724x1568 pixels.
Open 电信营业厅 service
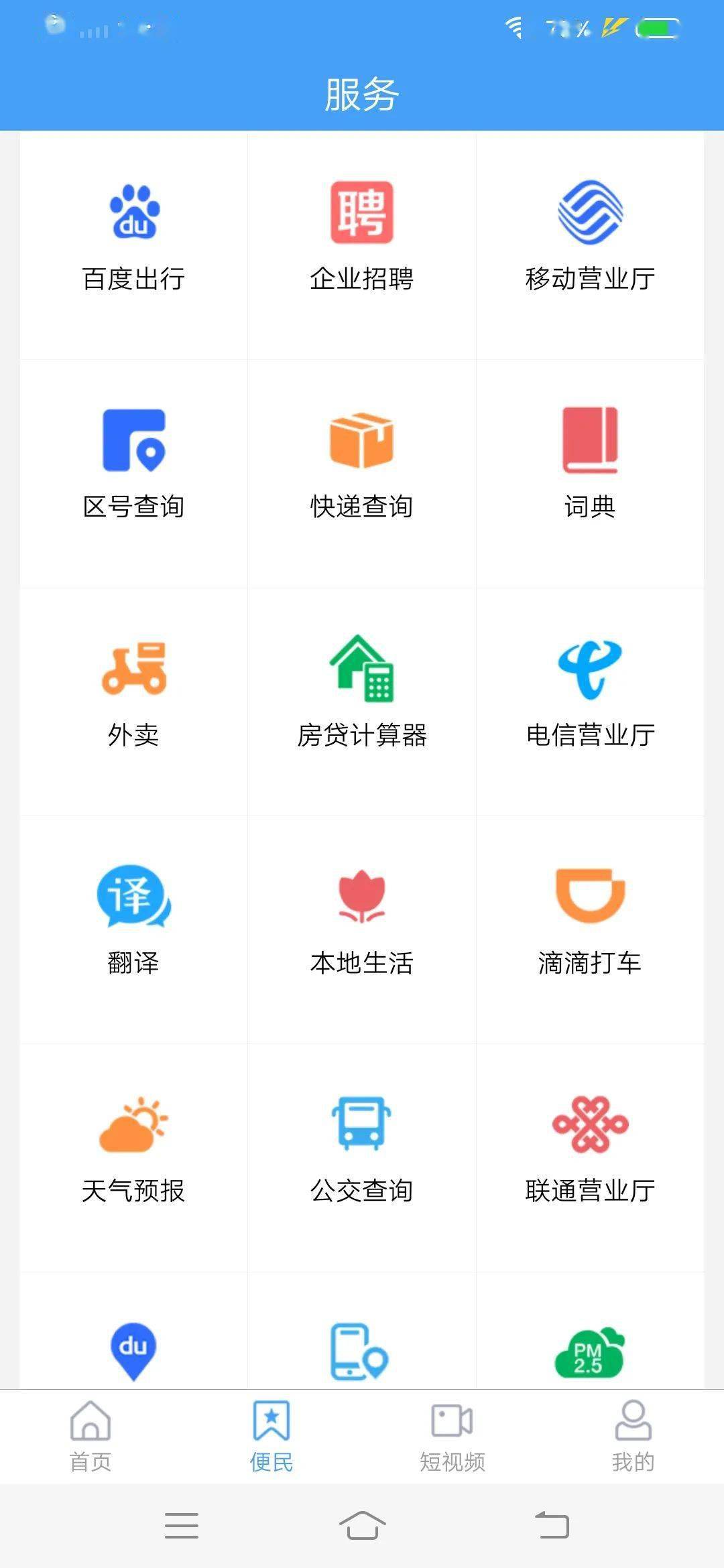(x=590, y=694)
